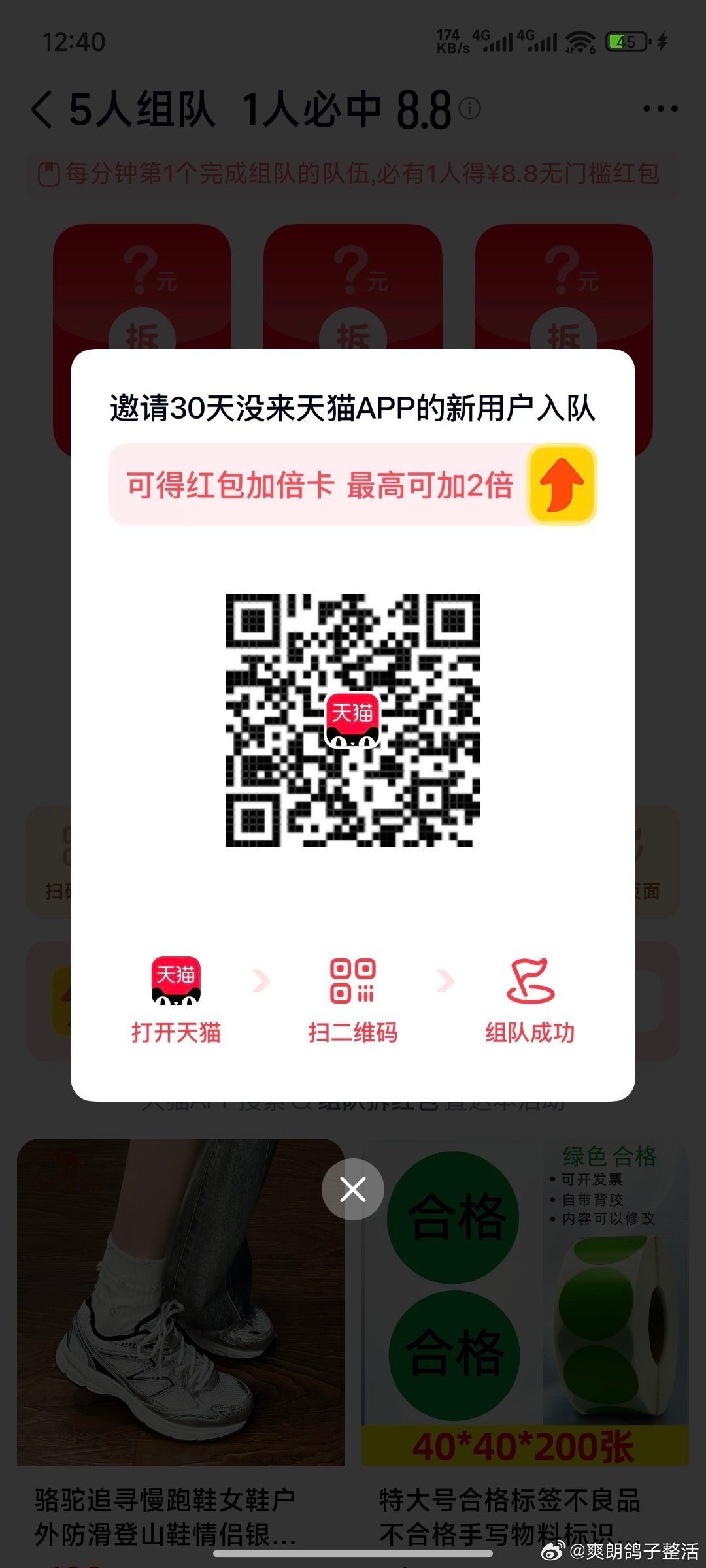Open the three-dot overflow menu

[x=660, y=109]
